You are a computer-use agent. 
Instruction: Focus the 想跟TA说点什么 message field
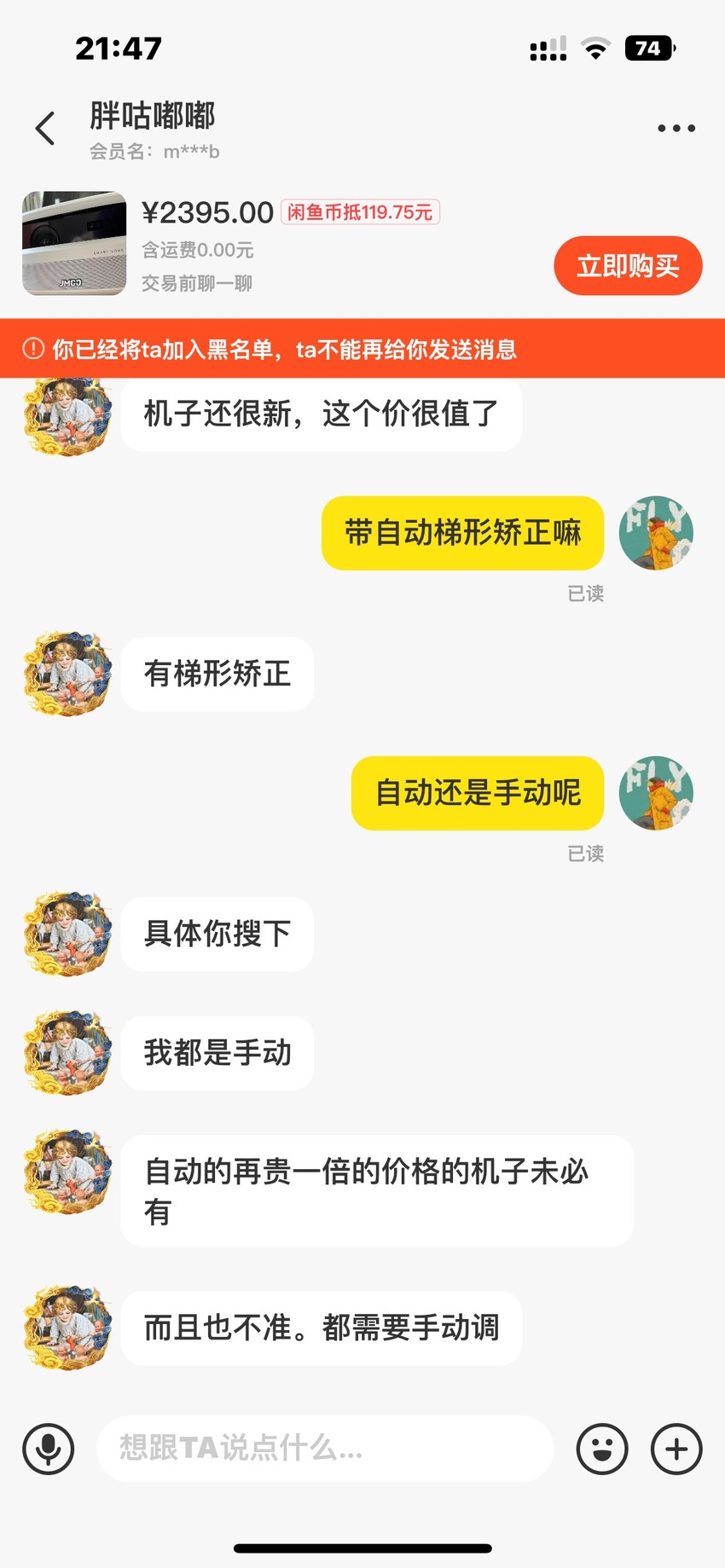point(326,1449)
